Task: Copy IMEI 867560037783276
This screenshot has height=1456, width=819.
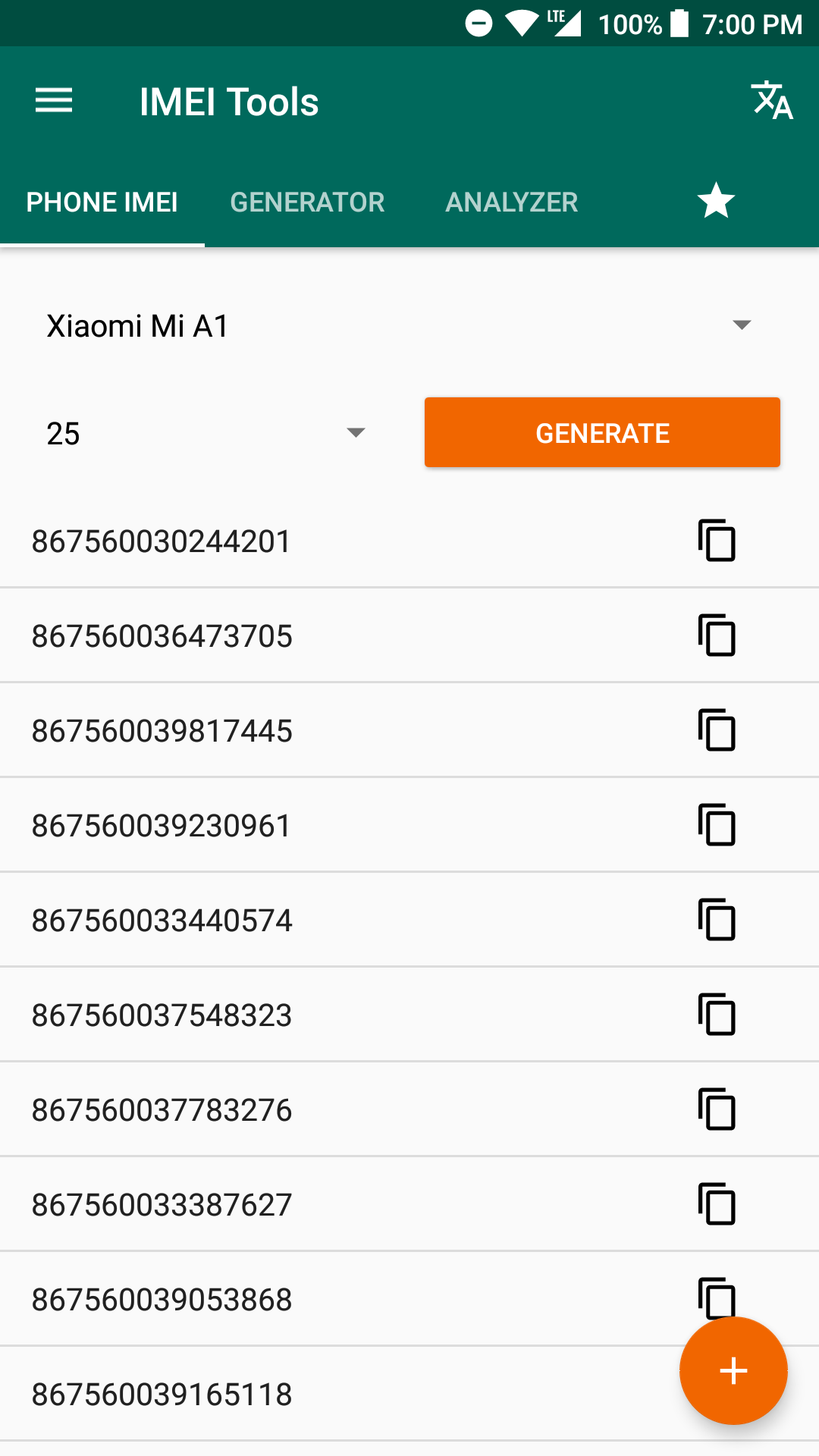Action: [x=717, y=1109]
